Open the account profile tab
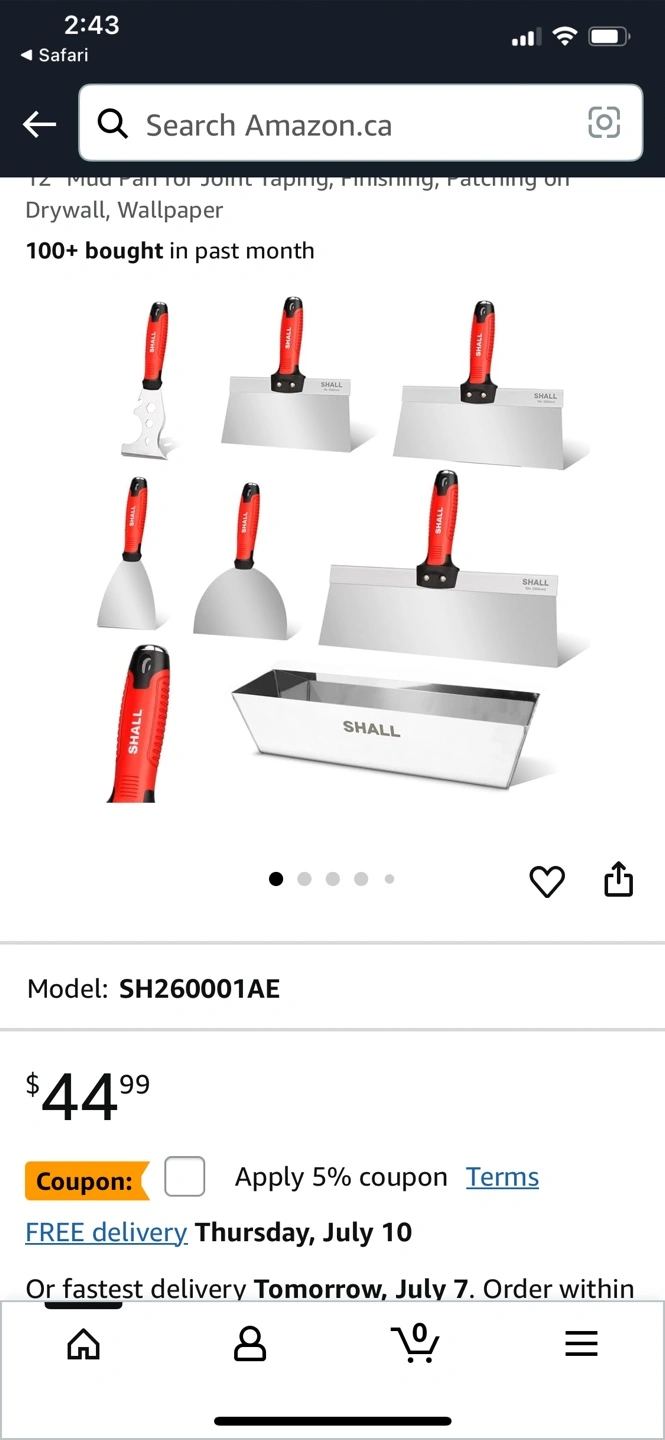The image size is (665, 1440). tap(249, 1343)
